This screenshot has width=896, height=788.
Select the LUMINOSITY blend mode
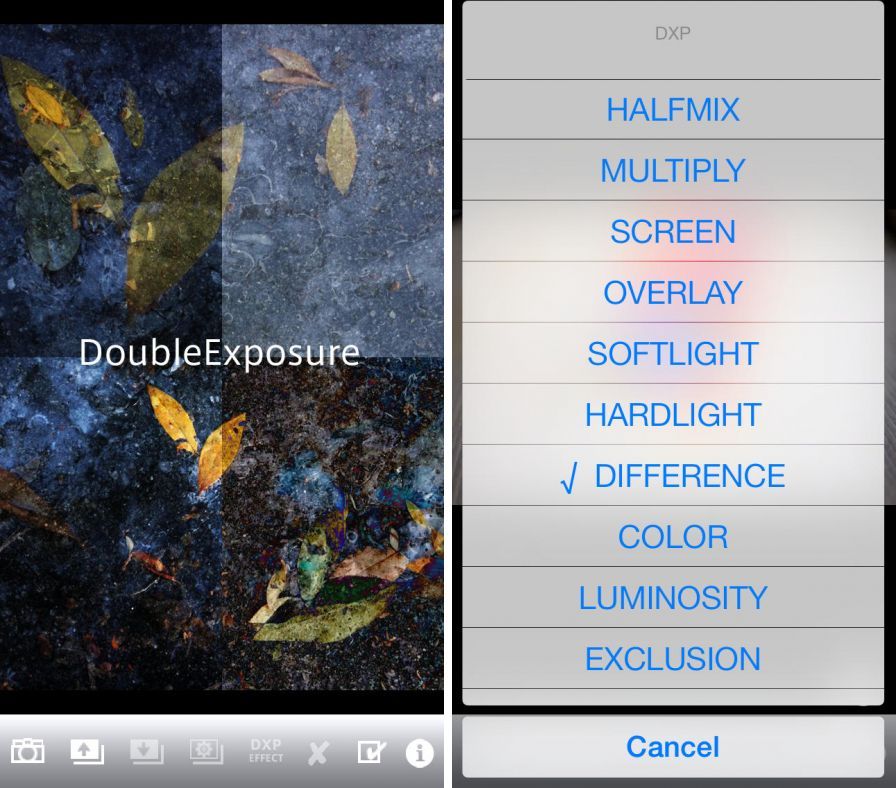[x=673, y=598]
